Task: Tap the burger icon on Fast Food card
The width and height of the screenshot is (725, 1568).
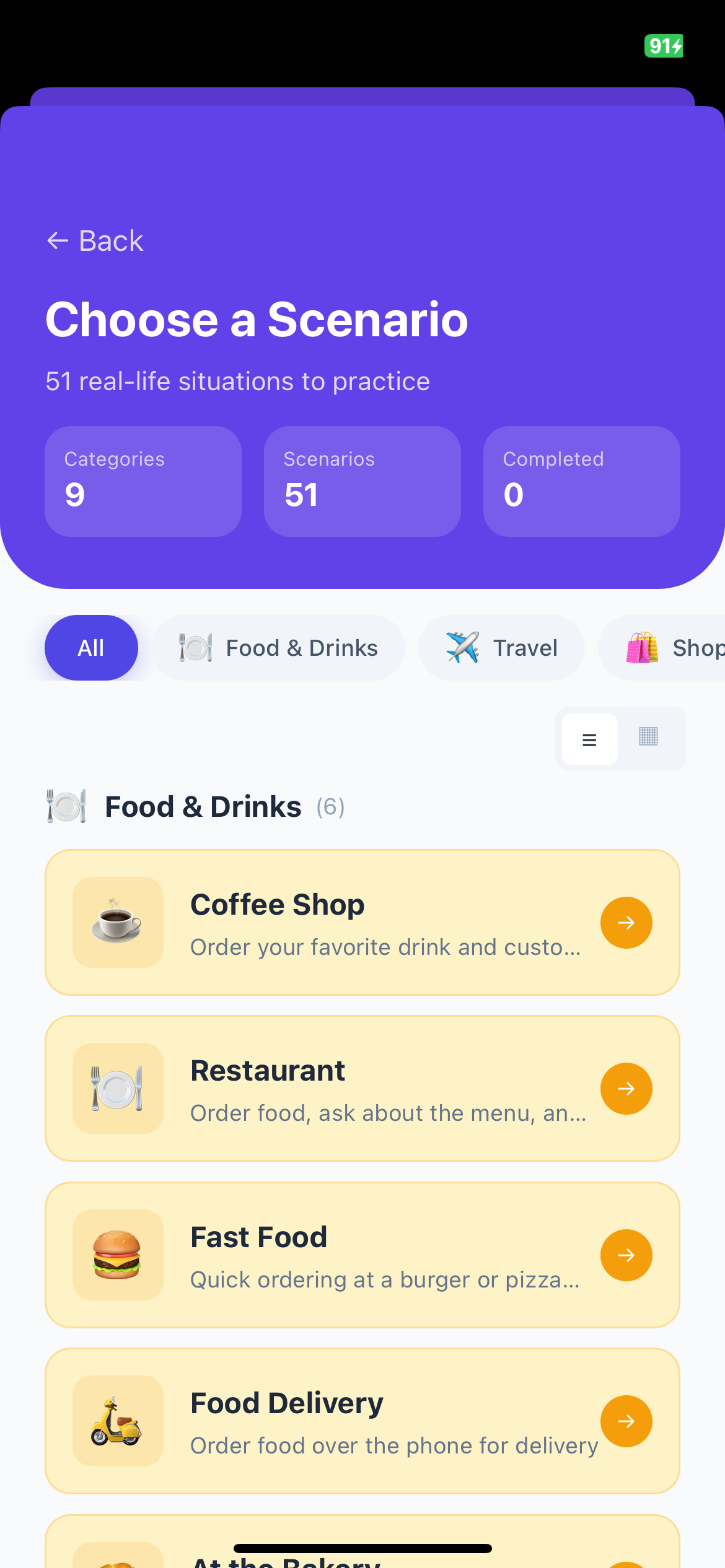Action: [x=118, y=1255]
